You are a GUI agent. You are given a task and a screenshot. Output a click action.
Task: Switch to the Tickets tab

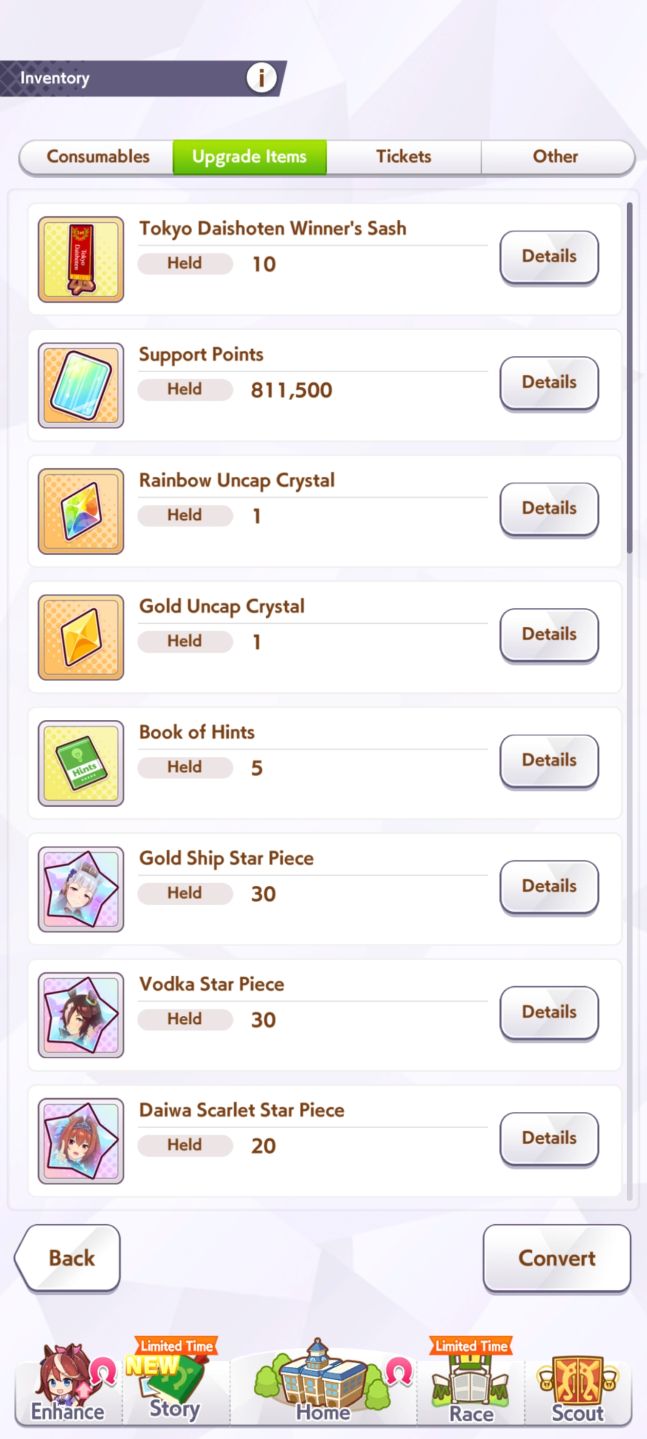[404, 157]
